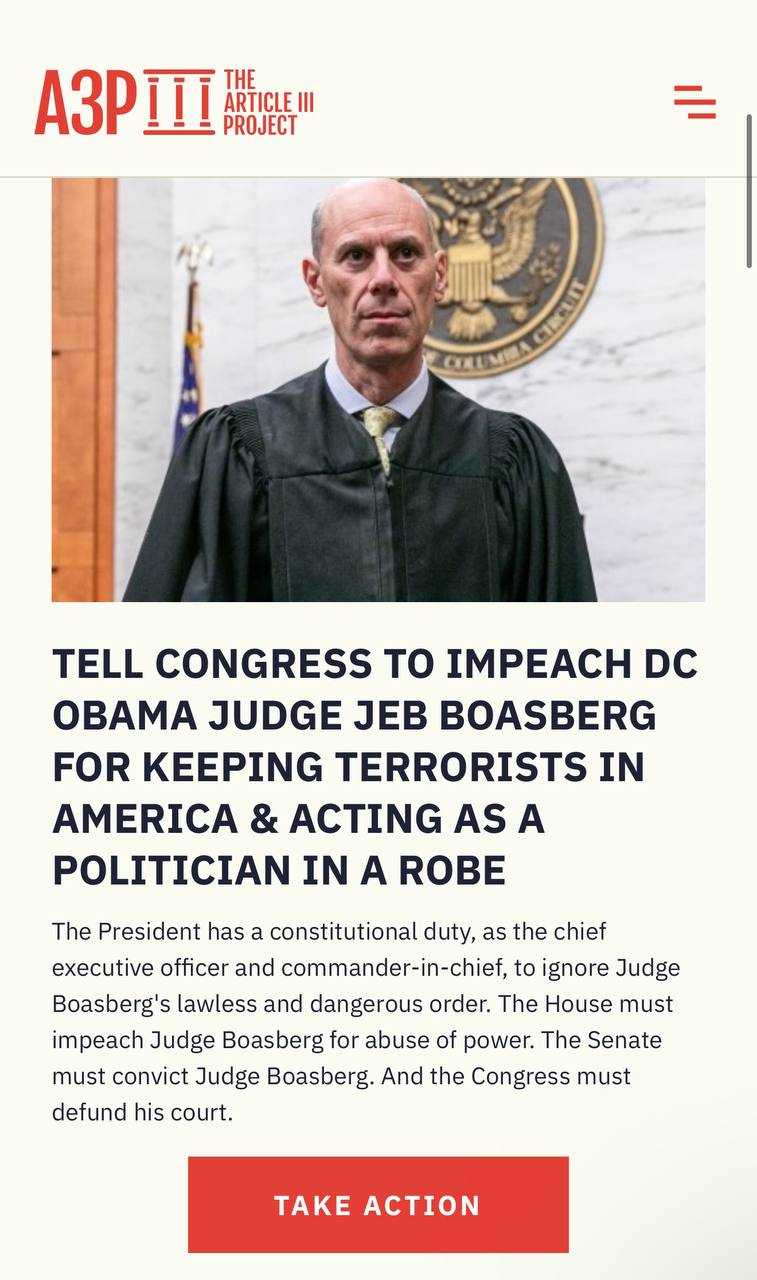Go to the Article III Project homepage
This screenshot has height=1280, width=757.
pos(174,102)
